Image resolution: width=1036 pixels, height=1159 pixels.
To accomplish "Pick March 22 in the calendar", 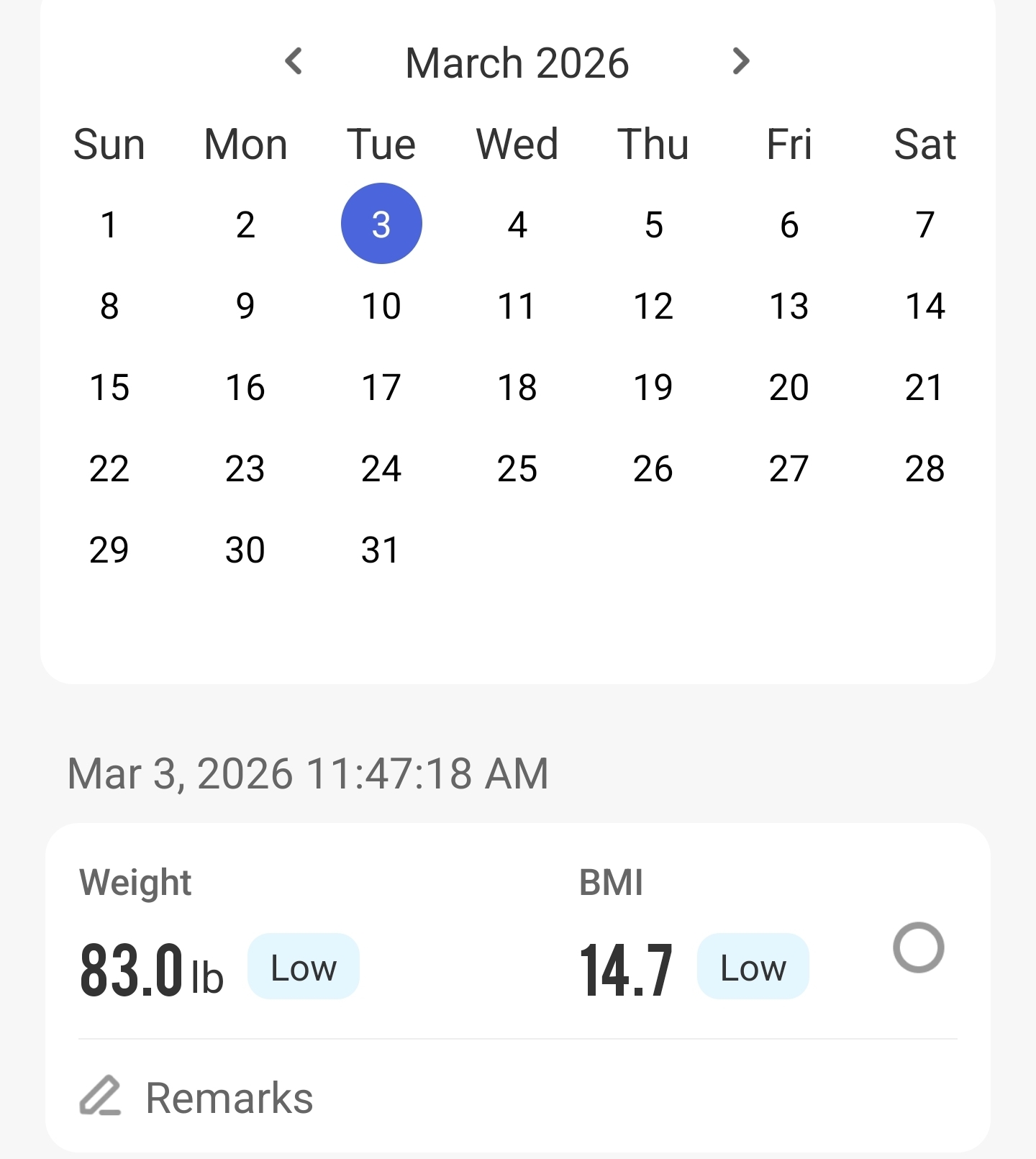I will pos(109,469).
